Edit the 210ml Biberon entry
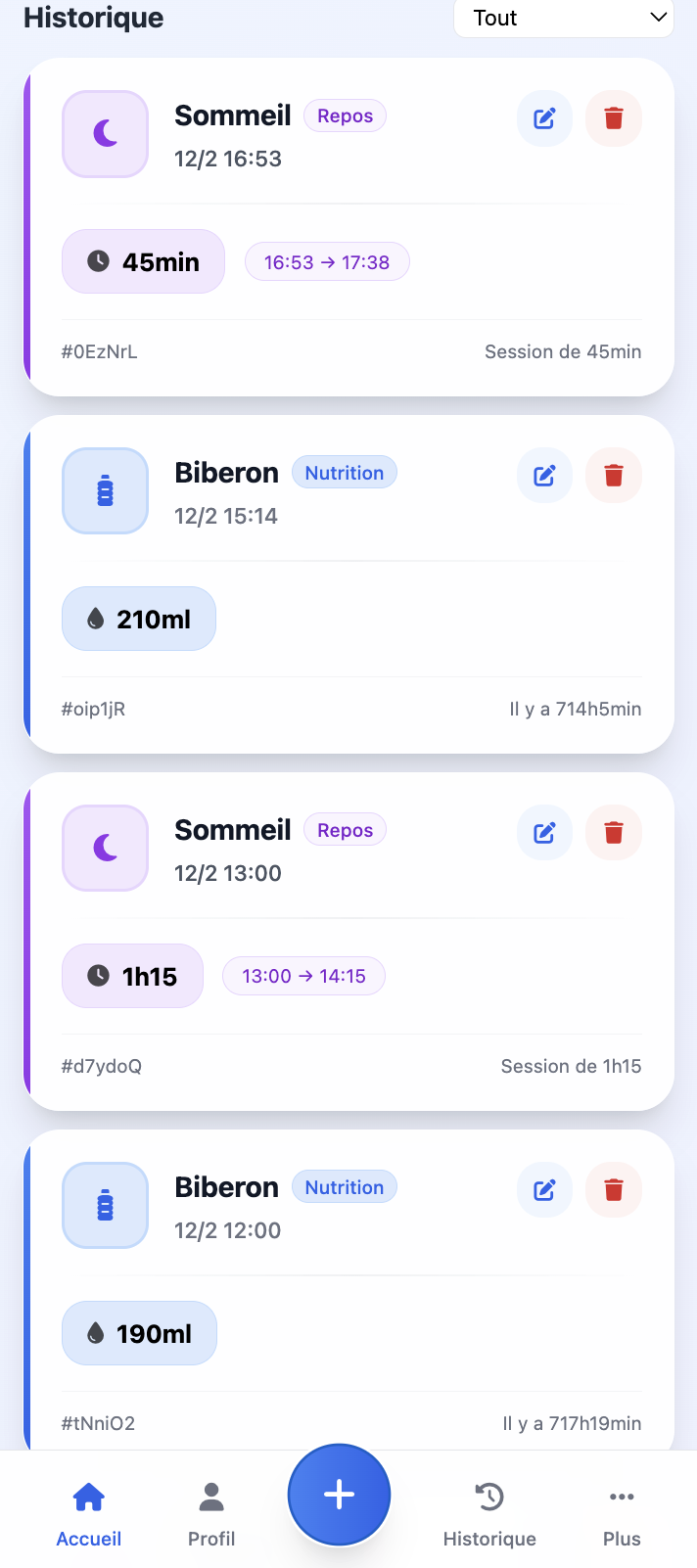This screenshot has width=697, height=1568. tap(544, 476)
